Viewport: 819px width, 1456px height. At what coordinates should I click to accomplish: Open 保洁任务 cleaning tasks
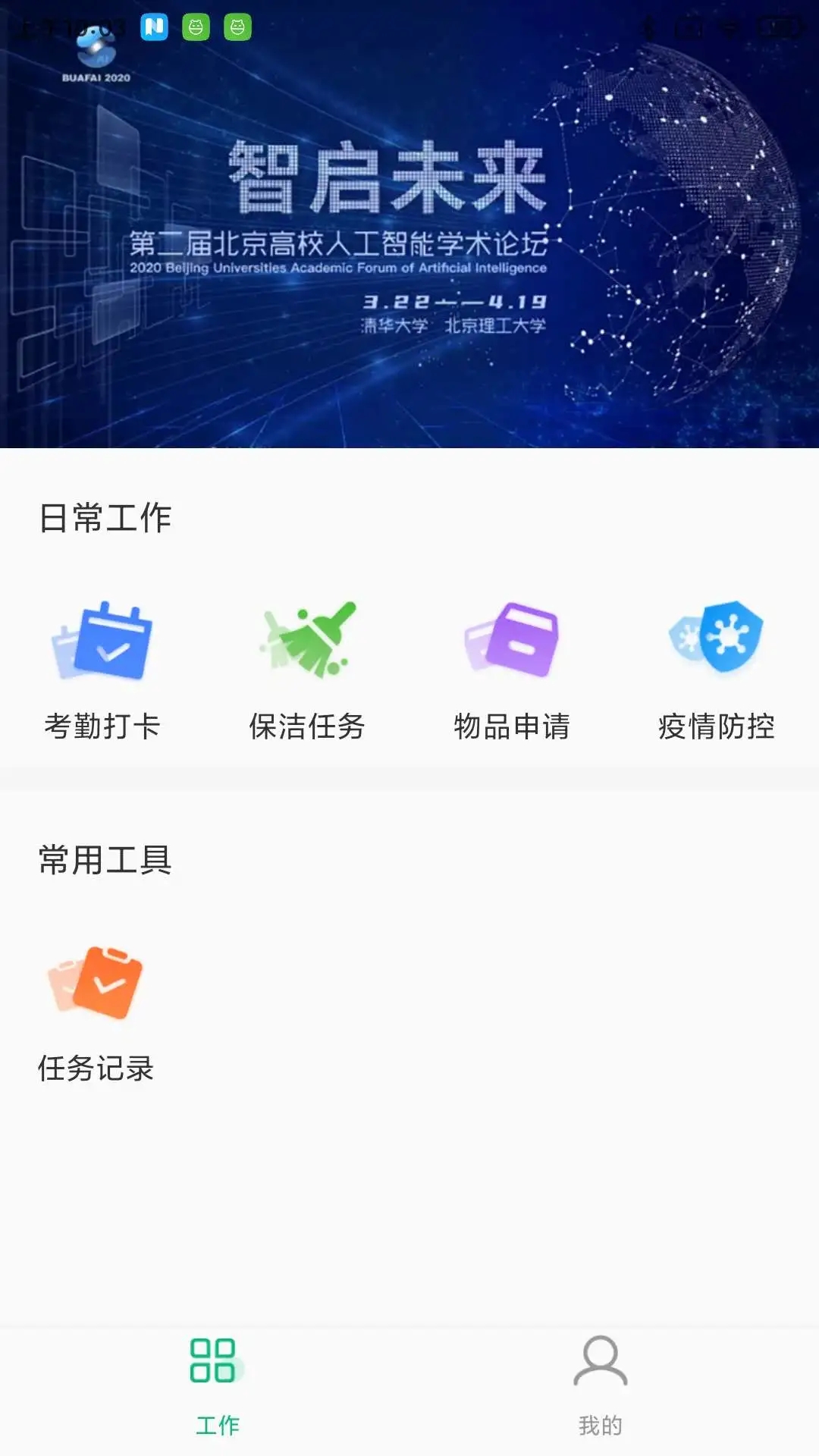307,667
